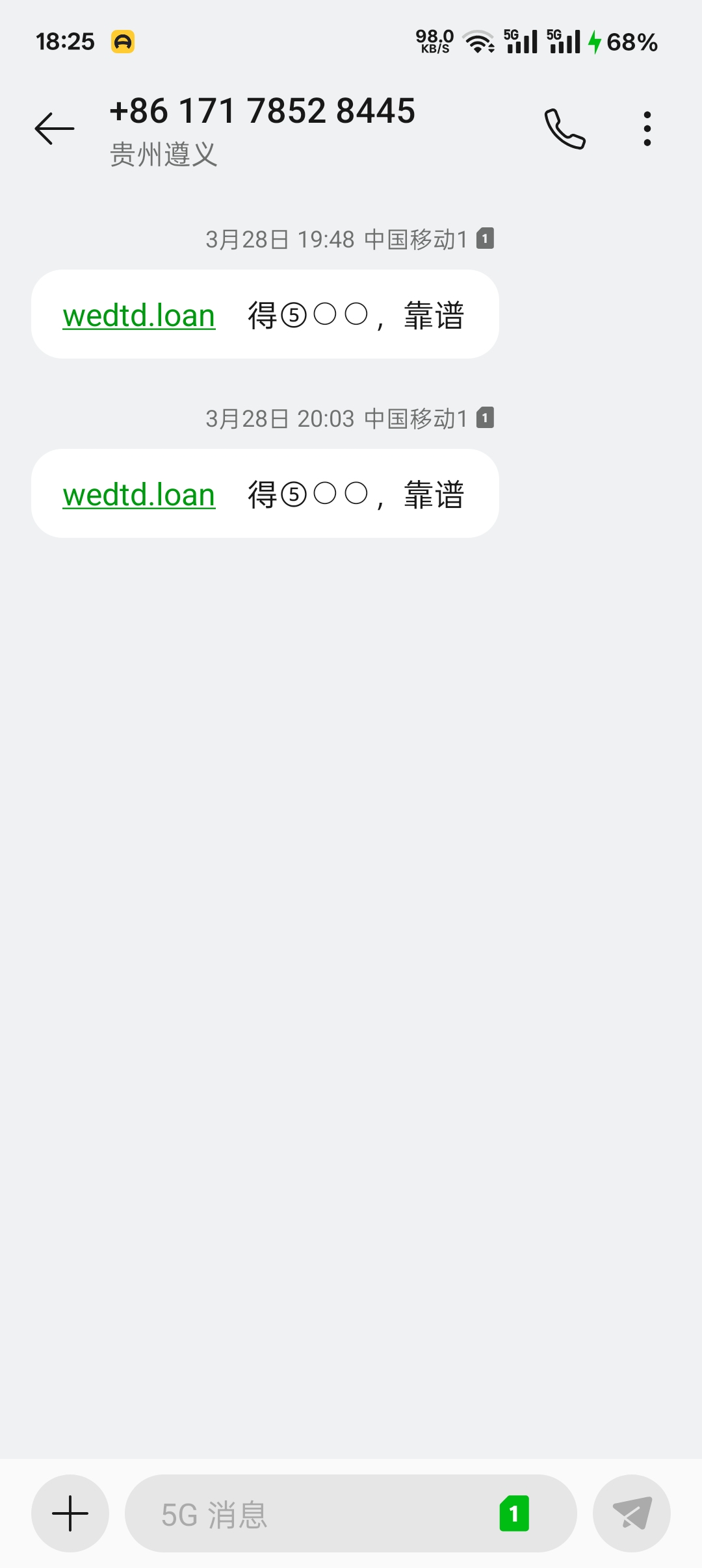Switch SIM card with green 1 icon
702x1568 pixels.
(514, 1513)
